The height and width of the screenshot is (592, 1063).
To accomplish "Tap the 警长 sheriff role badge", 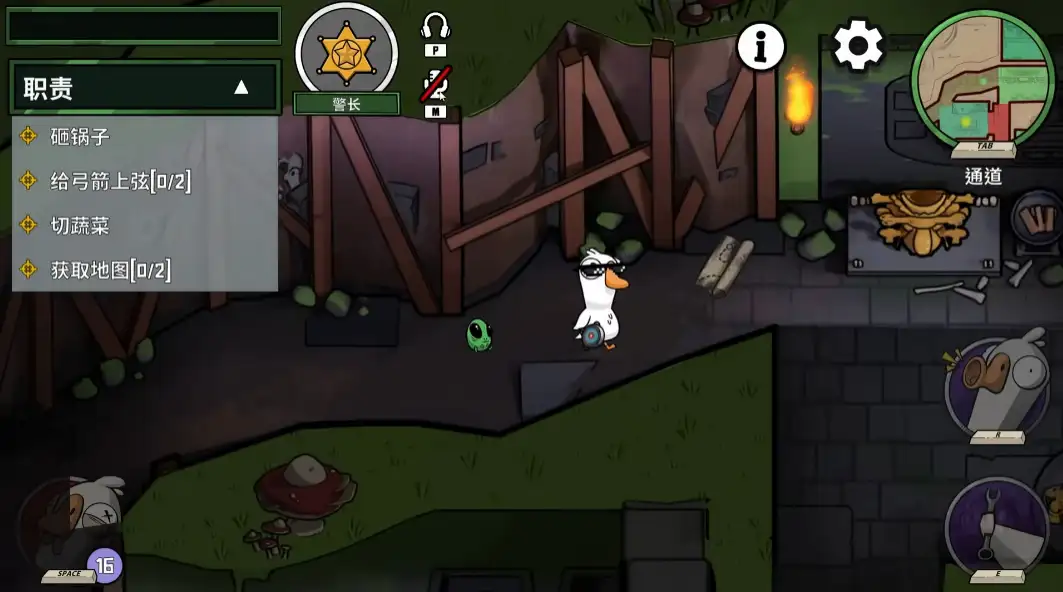I will pos(346,52).
